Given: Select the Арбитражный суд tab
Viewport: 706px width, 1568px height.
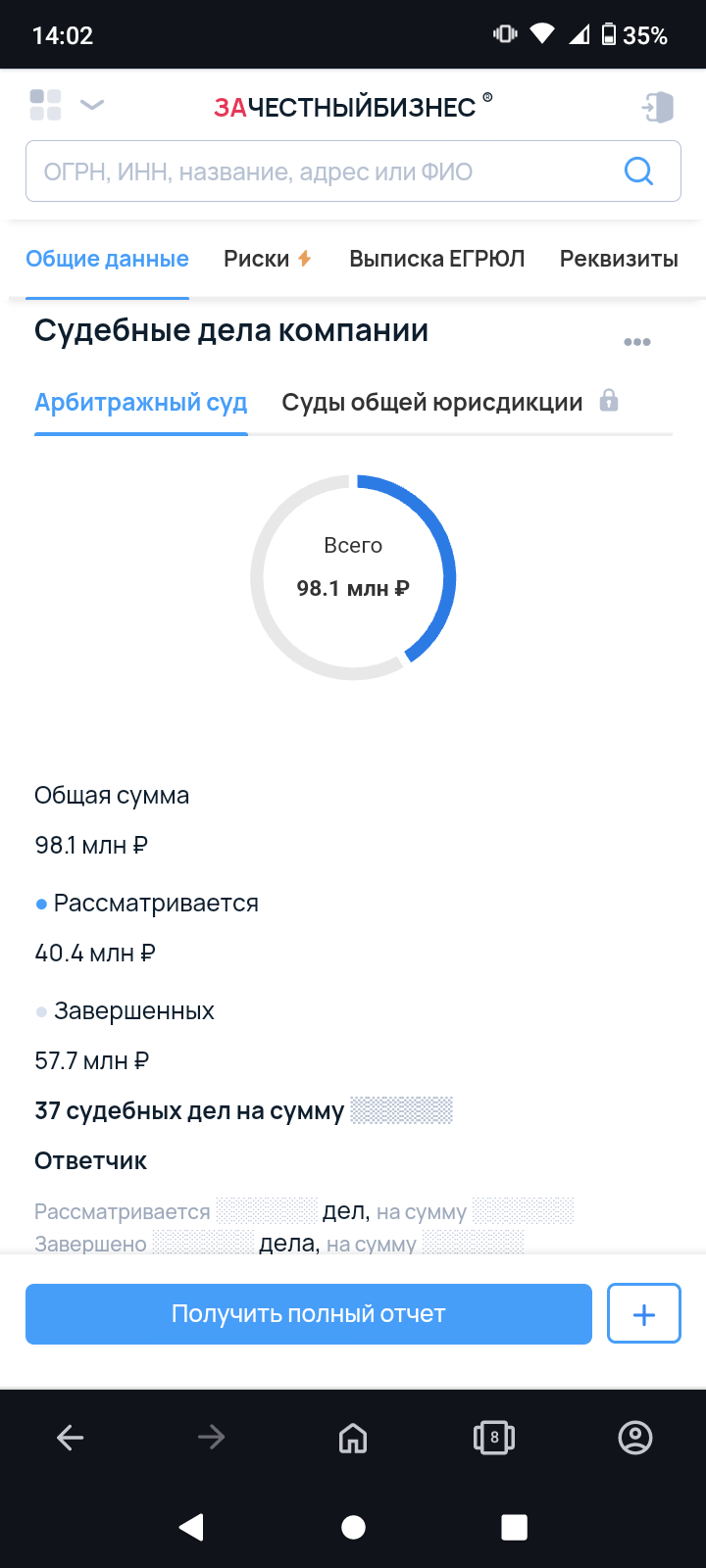Looking at the screenshot, I should [141, 403].
